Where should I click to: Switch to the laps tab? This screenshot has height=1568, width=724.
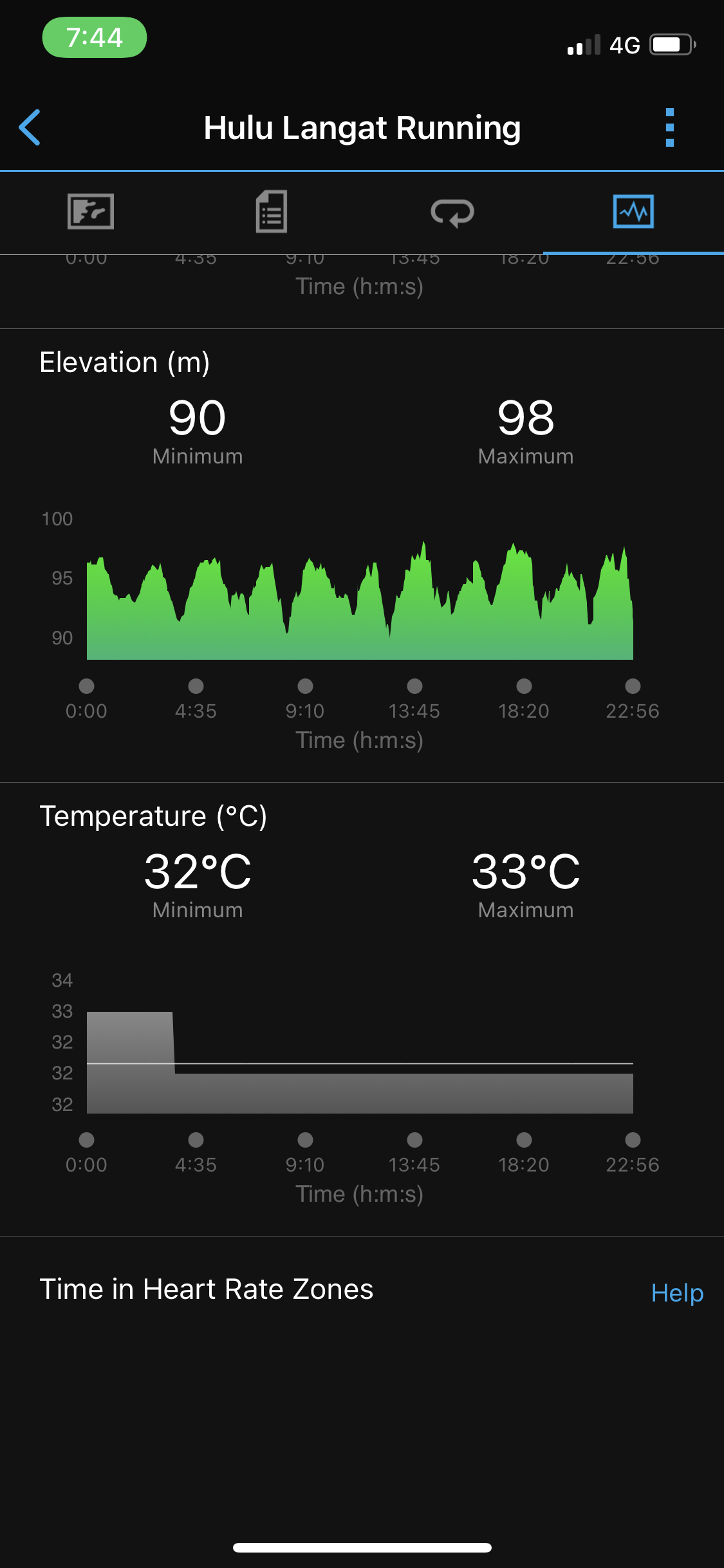coord(452,212)
